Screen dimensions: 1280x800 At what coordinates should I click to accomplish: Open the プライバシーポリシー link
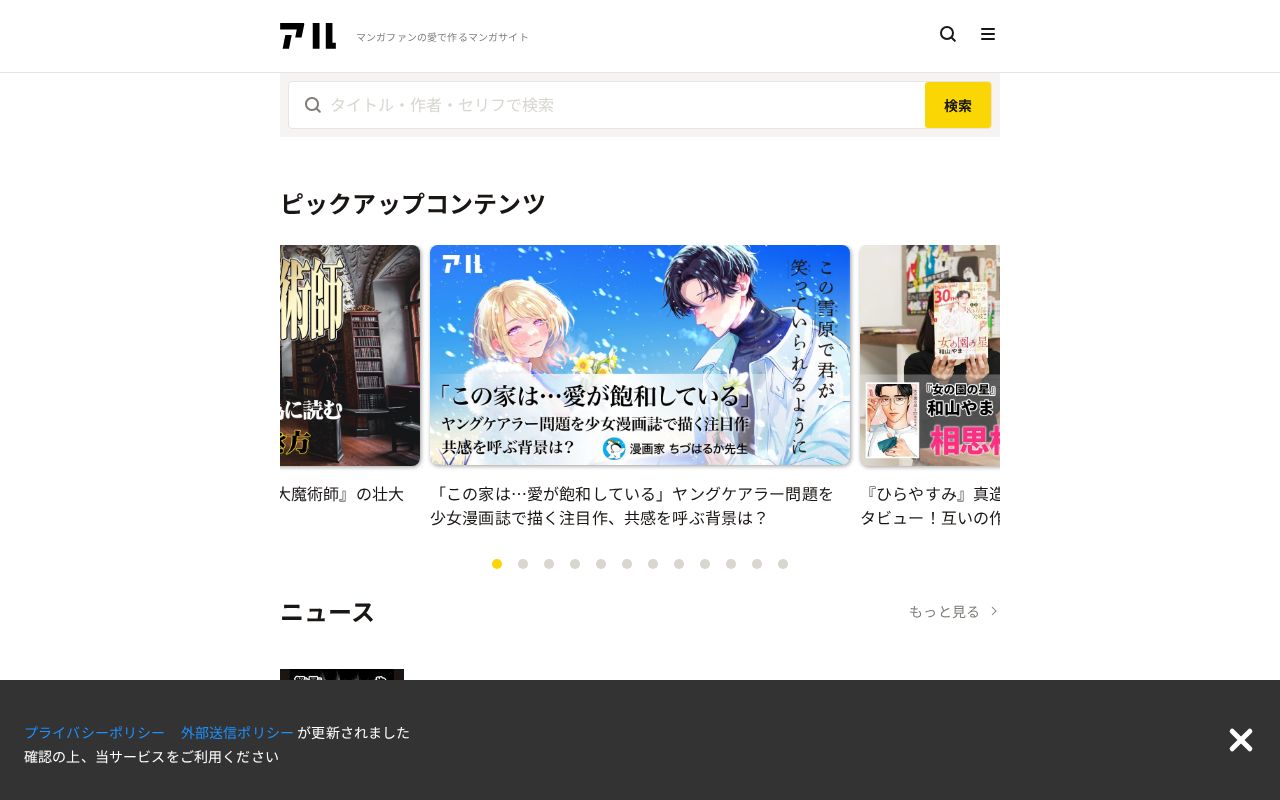(94, 733)
